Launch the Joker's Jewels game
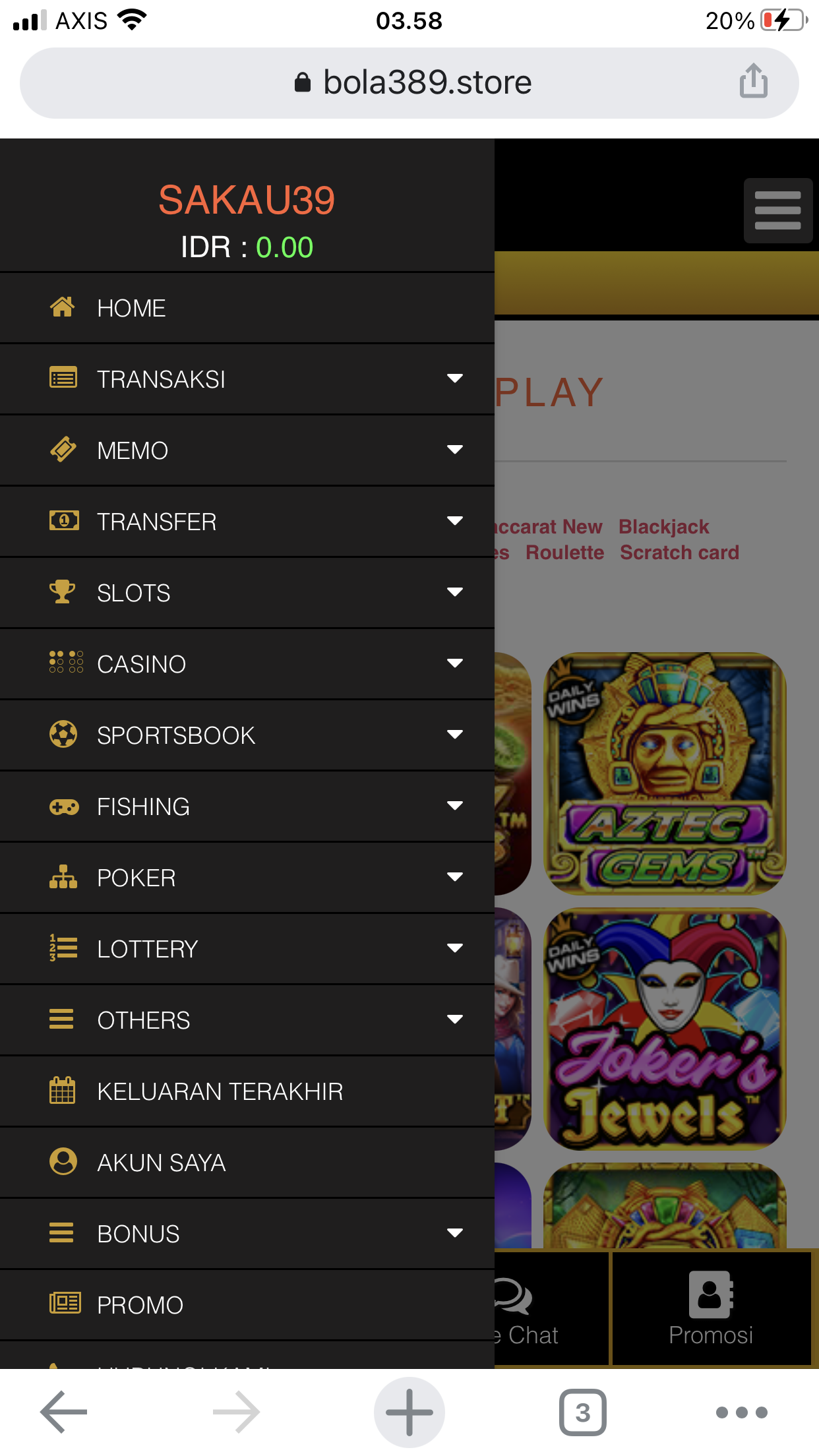The height and width of the screenshot is (1456, 819). coord(665,1029)
